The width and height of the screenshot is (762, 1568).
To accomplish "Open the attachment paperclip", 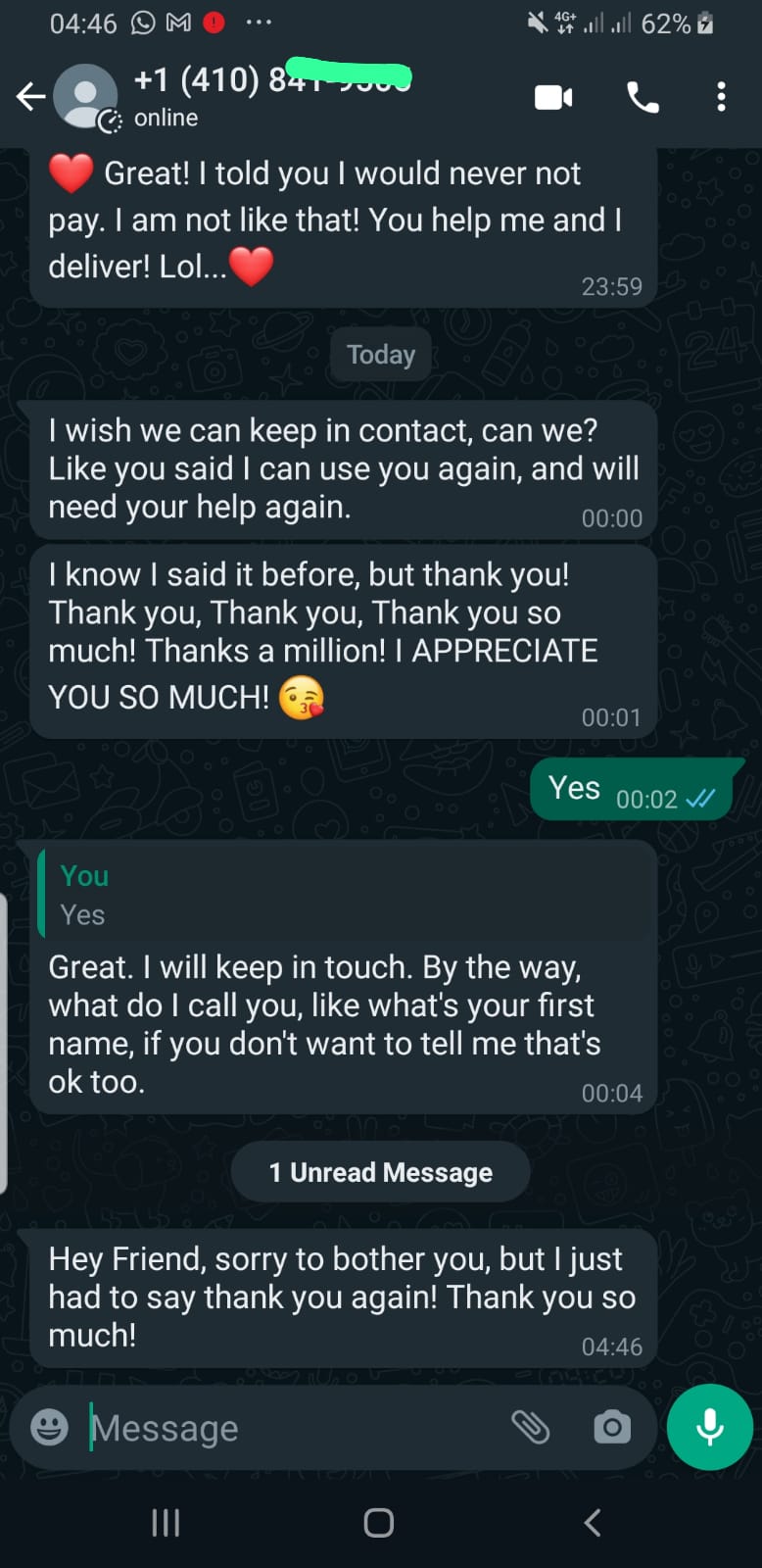I will 531,1427.
